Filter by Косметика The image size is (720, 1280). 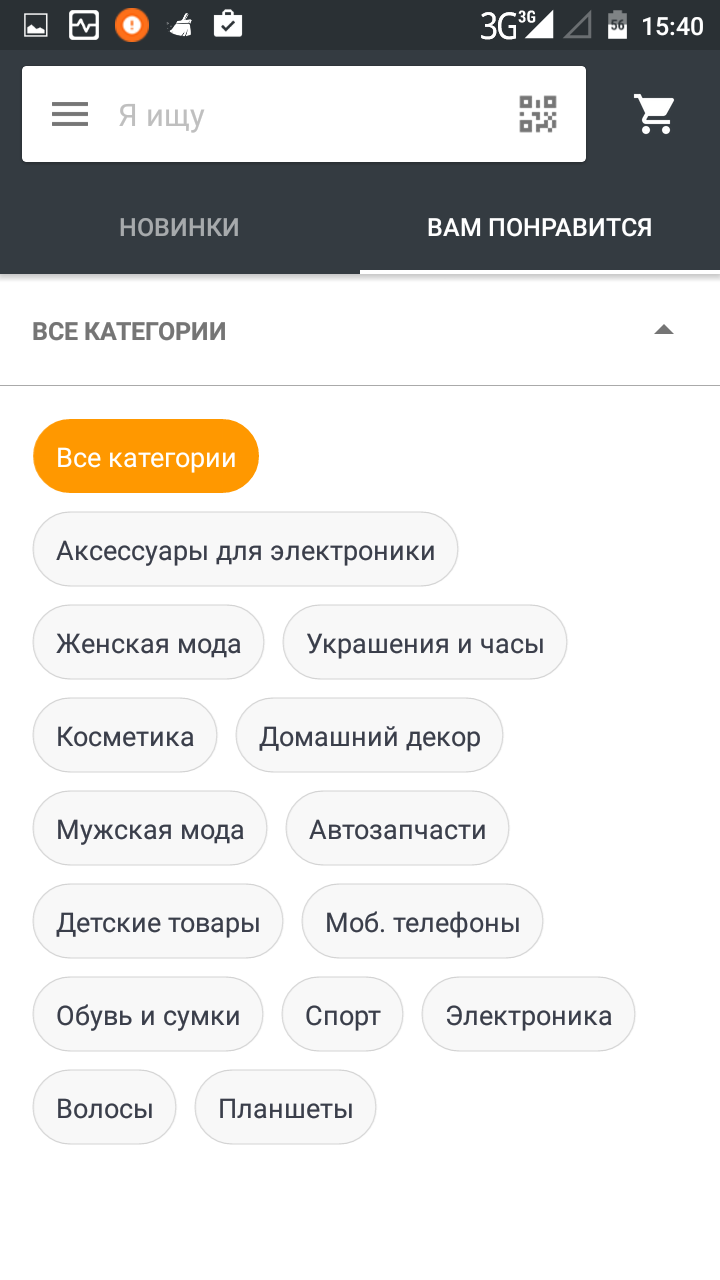click(x=125, y=736)
